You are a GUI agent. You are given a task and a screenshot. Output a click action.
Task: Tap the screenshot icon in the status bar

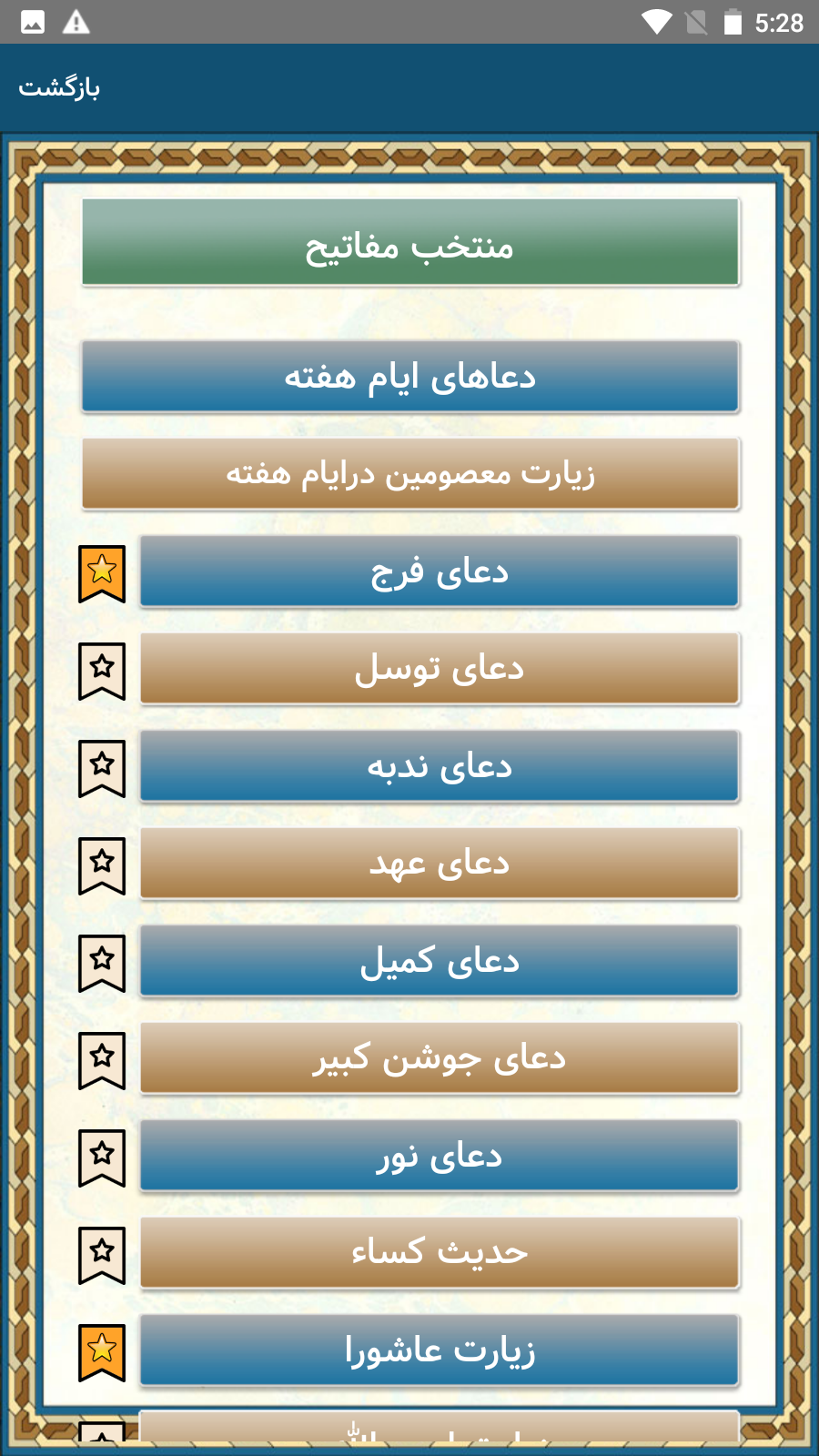(x=33, y=22)
